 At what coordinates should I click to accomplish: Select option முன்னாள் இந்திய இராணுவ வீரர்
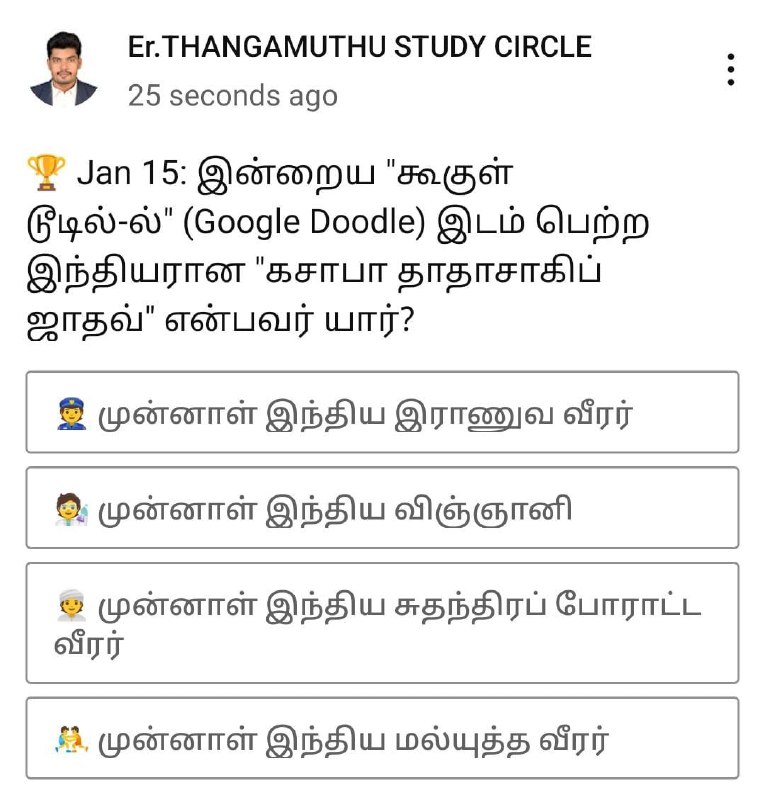click(382, 413)
